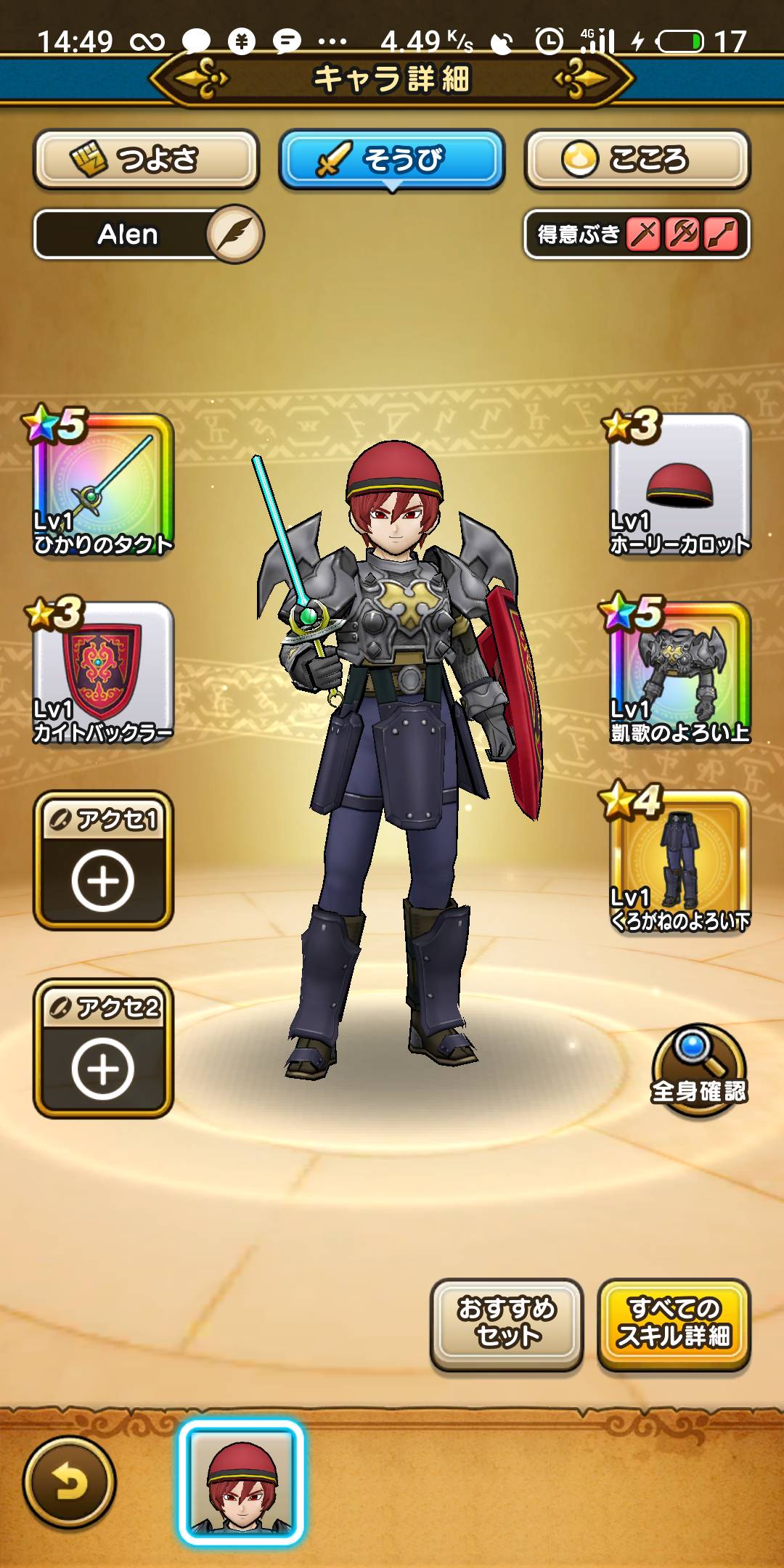Edit the name Alen with the quill icon
The height and width of the screenshot is (1568, 784).
click(x=234, y=234)
